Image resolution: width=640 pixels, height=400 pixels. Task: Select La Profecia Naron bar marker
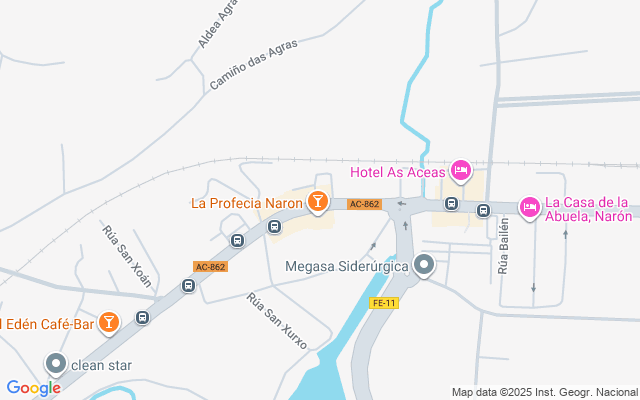point(318,202)
